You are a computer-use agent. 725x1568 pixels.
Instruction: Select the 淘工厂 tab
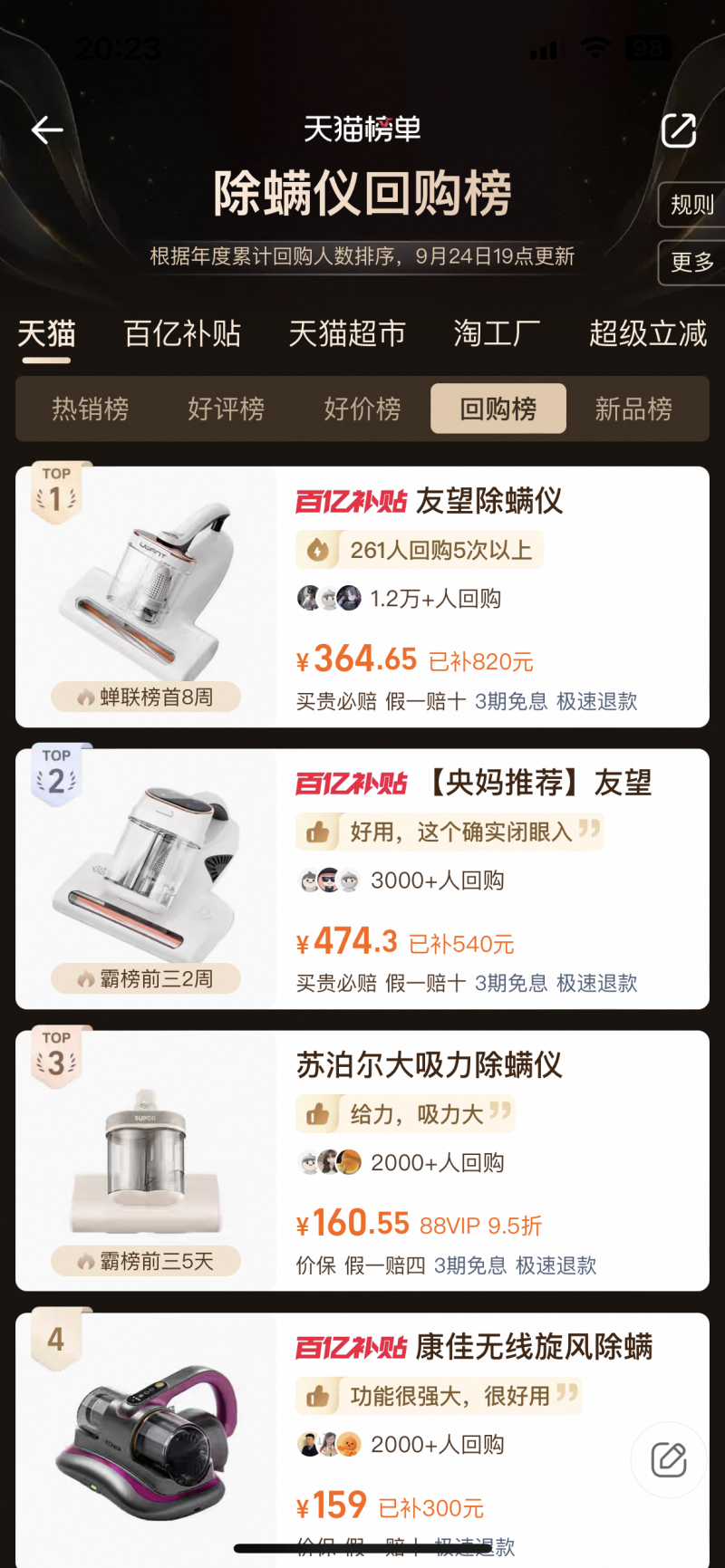click(x=497, y=334)
